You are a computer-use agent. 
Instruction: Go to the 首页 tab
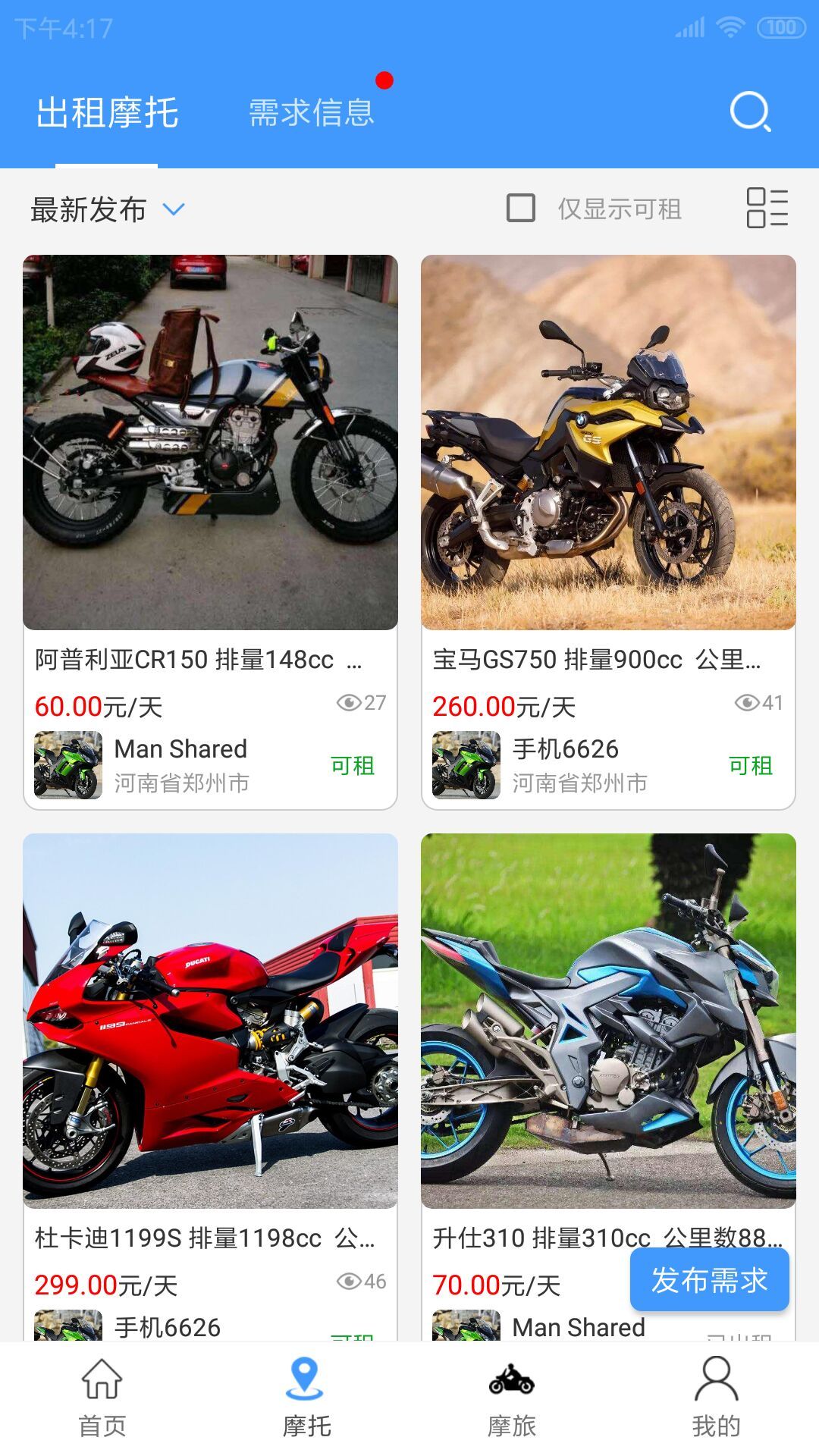(x=102, y=1398)
